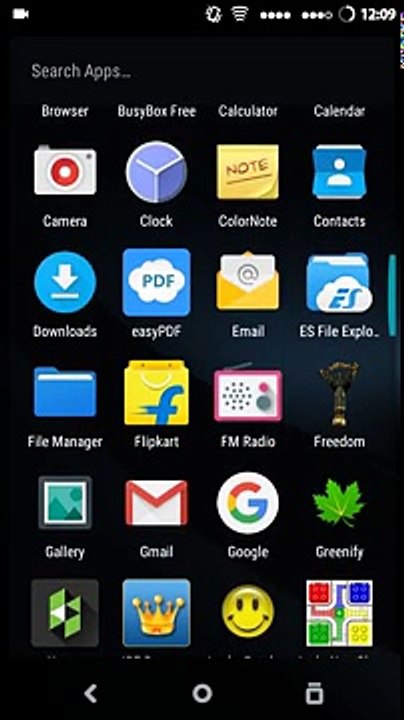The image size is (404, 720).
Task: Tap the Search Apps field
Action: pyautogui.click(x=202, y=71)
